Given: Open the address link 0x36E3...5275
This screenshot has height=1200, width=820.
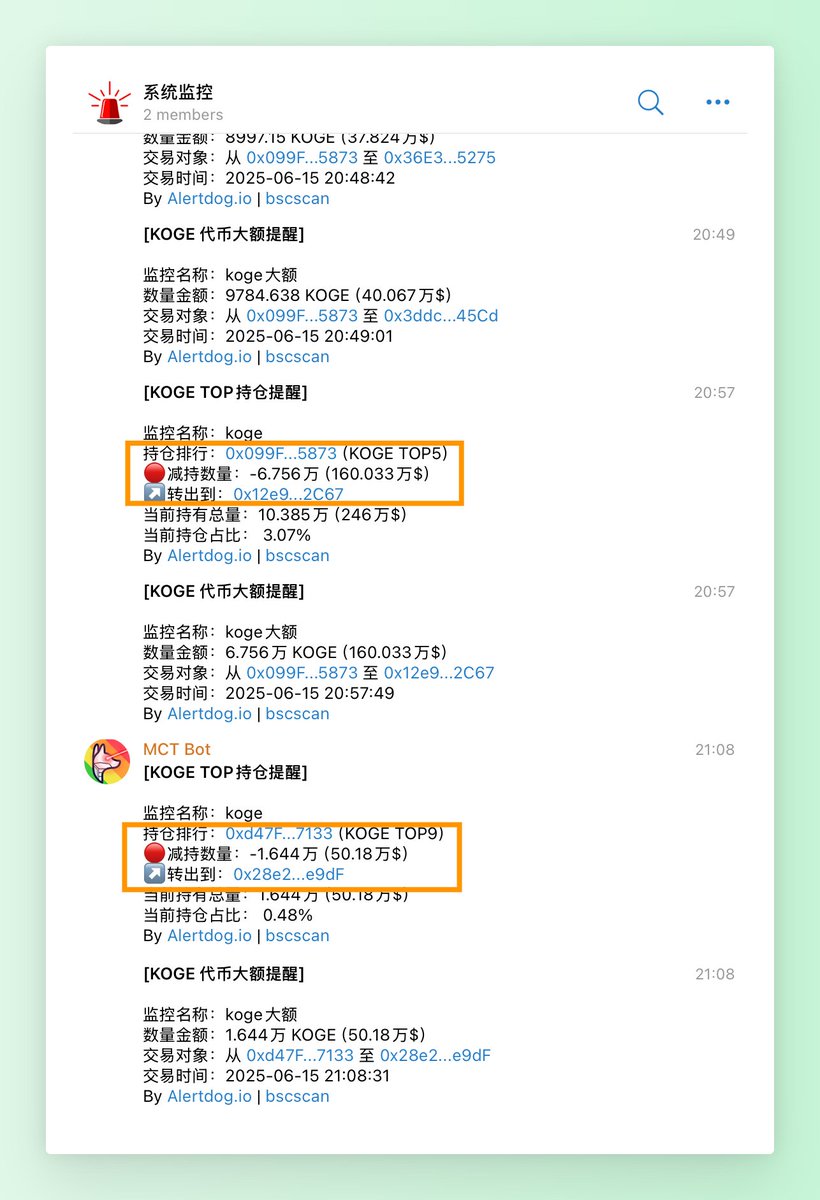Looking at the screenshot, I should coord(439,157).
